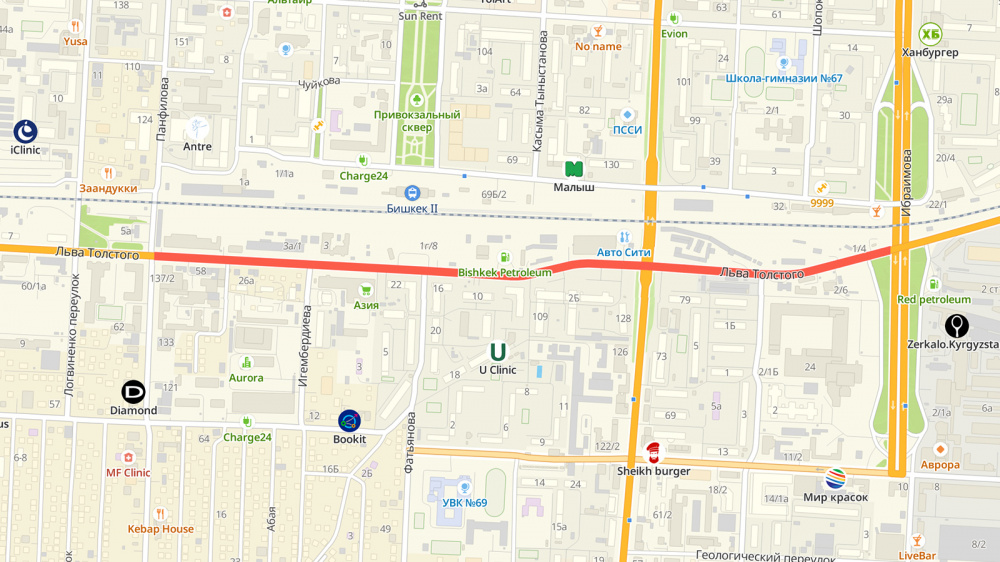
Task: Open the Sun Rent marker
Action: (420, 4)
